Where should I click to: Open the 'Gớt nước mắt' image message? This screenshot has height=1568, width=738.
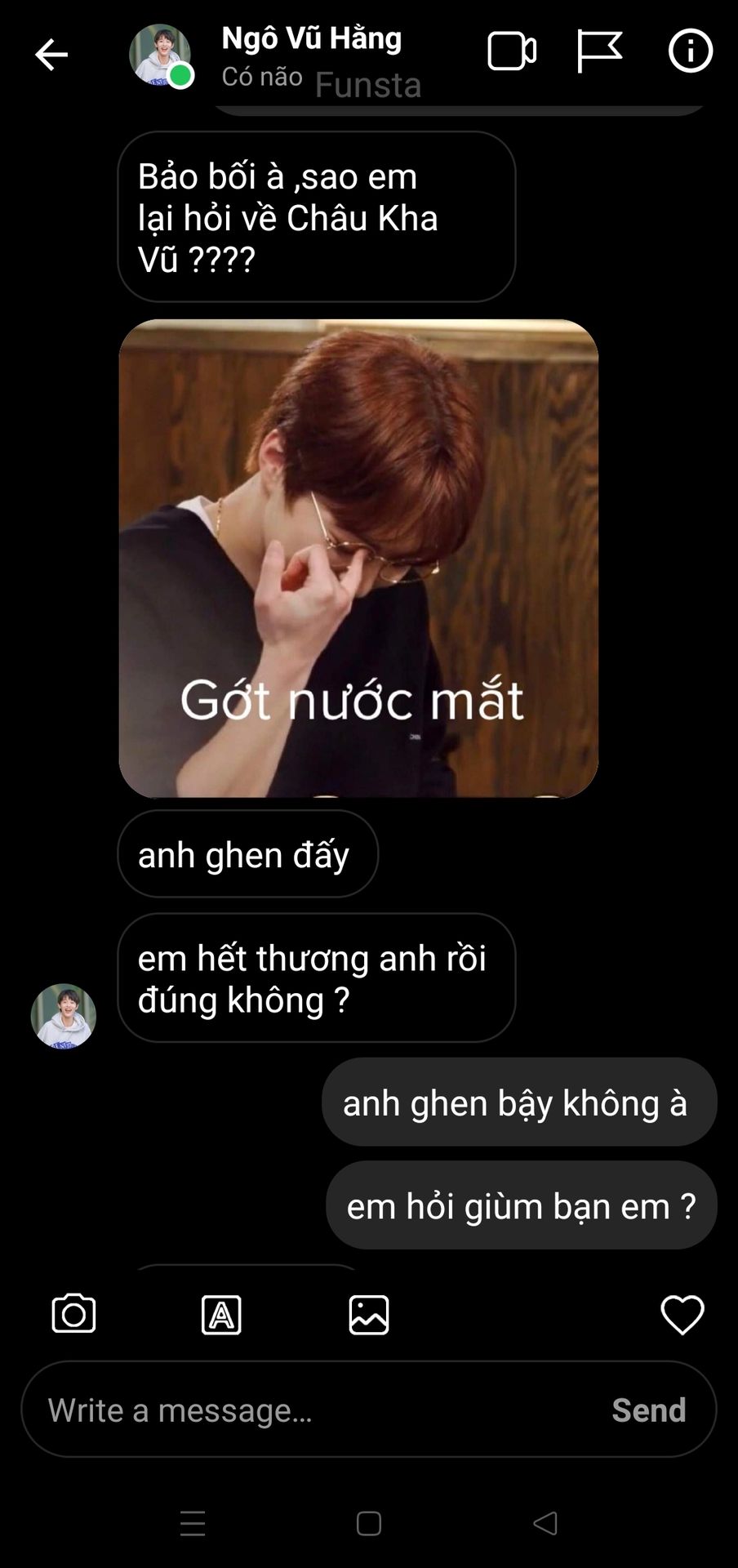pyautogui.click(x=358, y=559)
